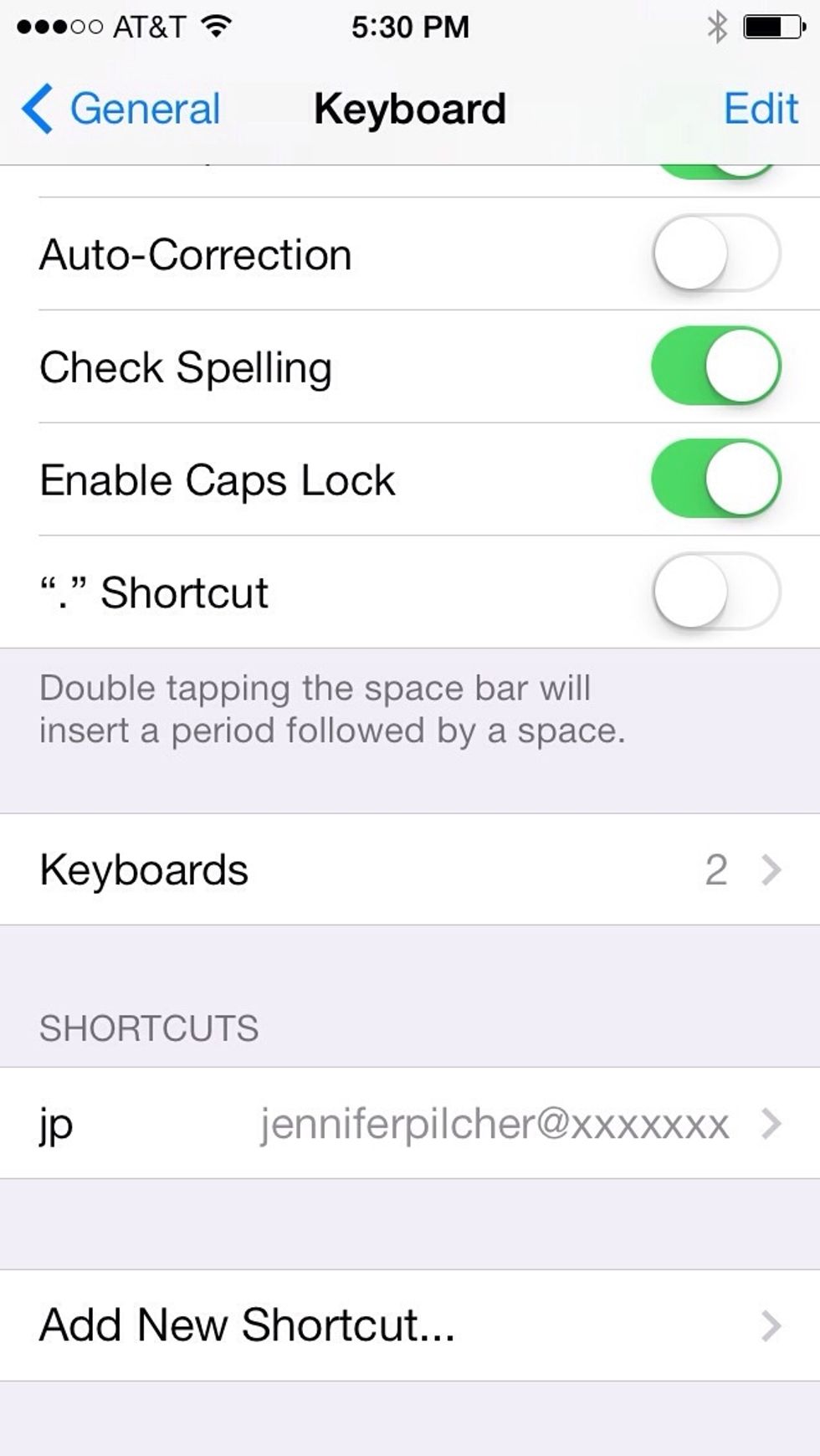
Task: Tap Edit in the navigation bar
Action: point(761,109)
